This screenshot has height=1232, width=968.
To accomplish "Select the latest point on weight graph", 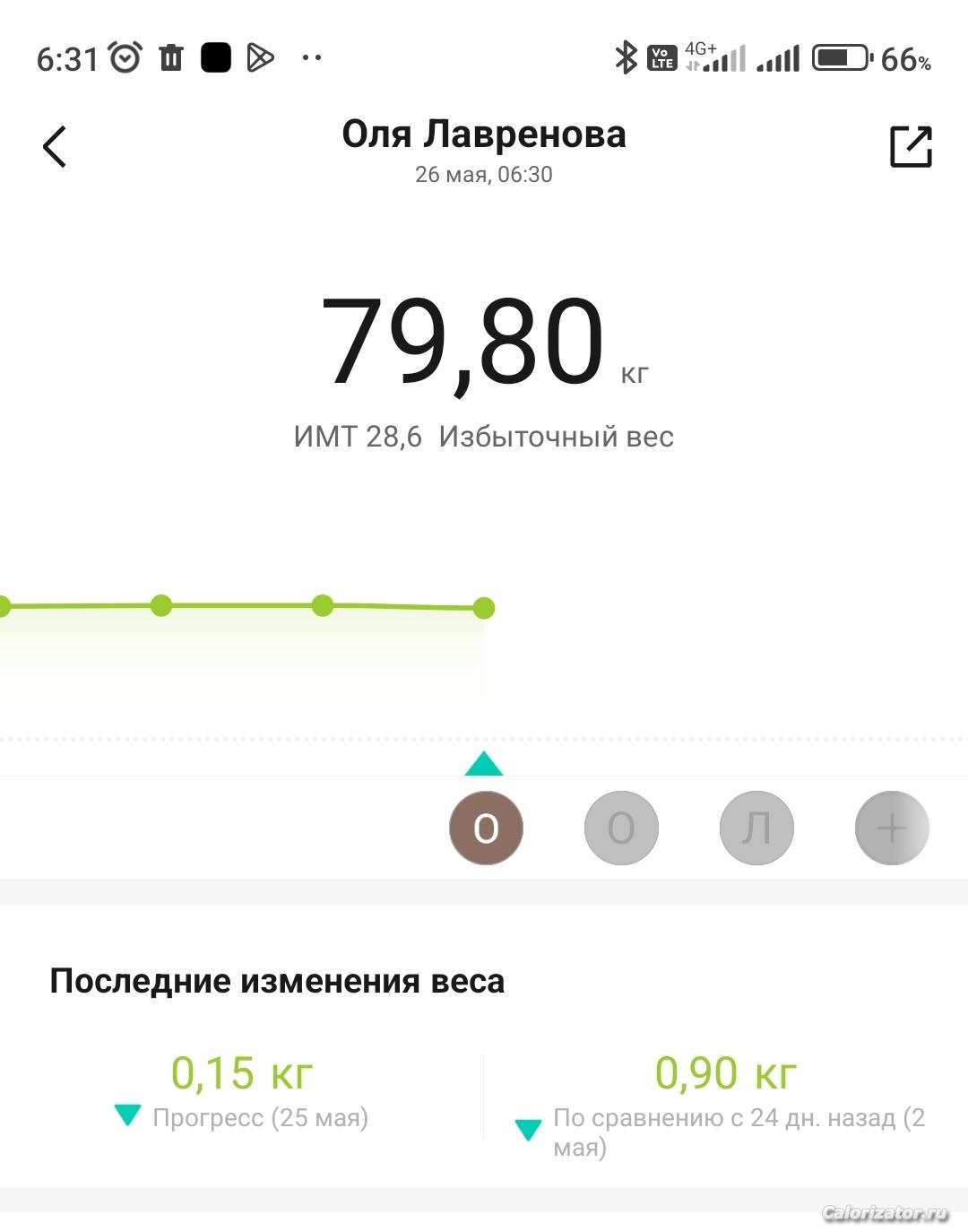I will click(483, 608).
